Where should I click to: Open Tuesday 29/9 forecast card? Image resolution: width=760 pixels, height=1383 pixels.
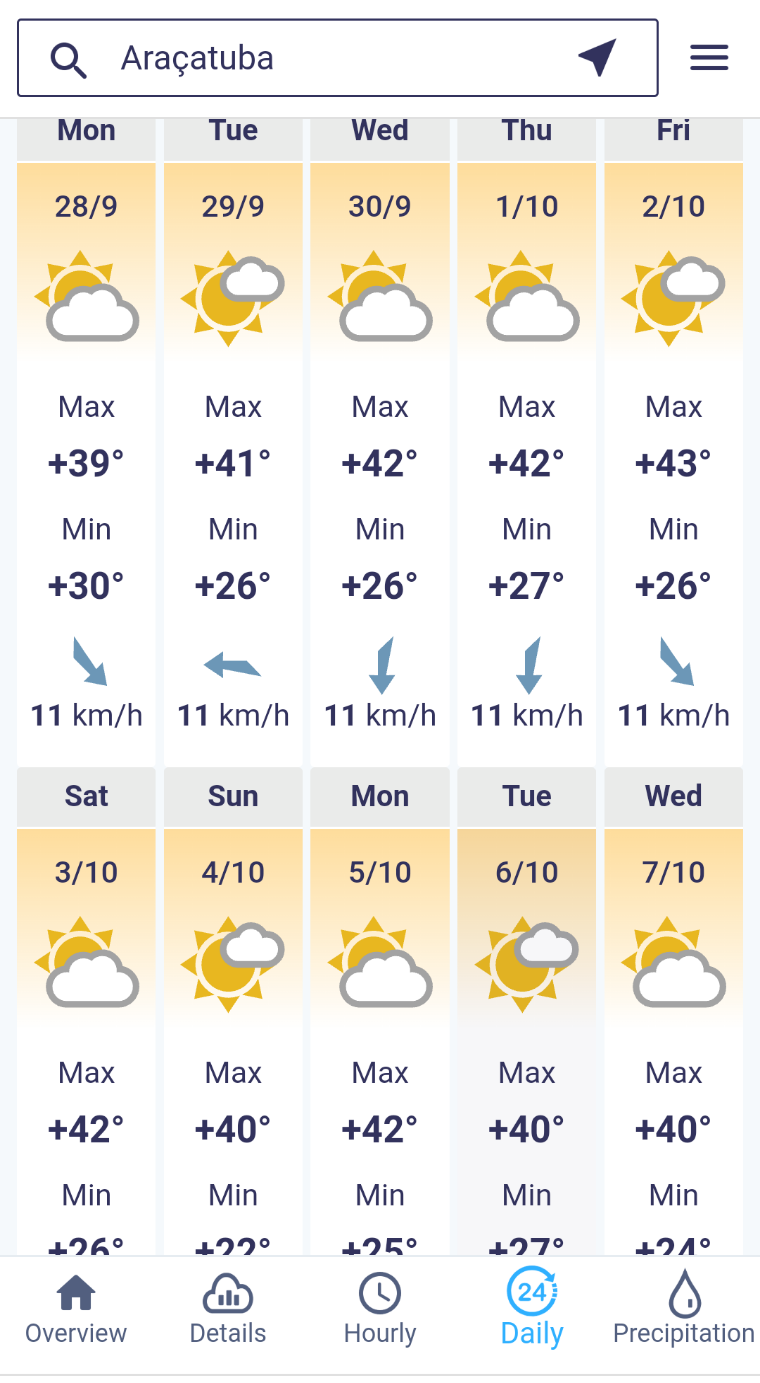[233, 438]
